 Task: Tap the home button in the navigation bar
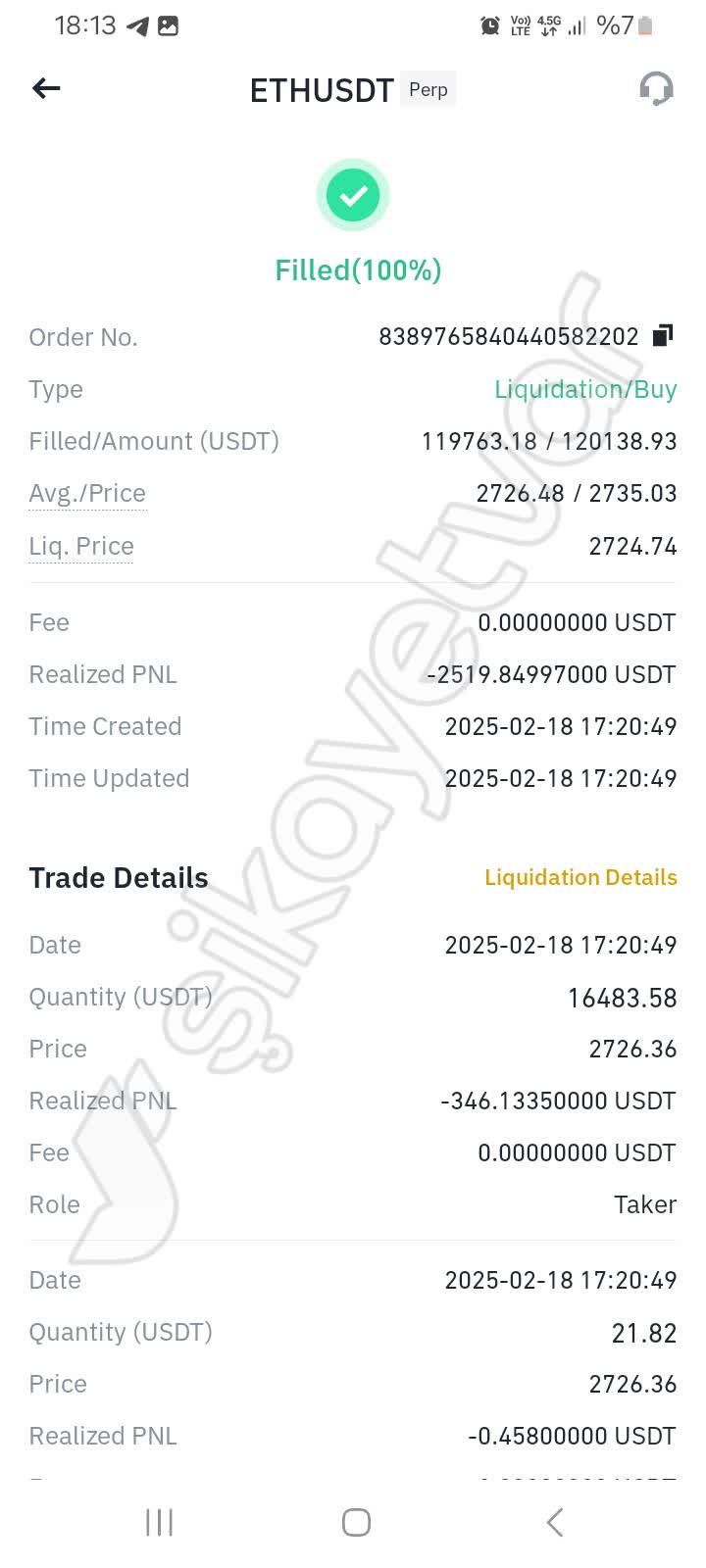coord(355,1522)
